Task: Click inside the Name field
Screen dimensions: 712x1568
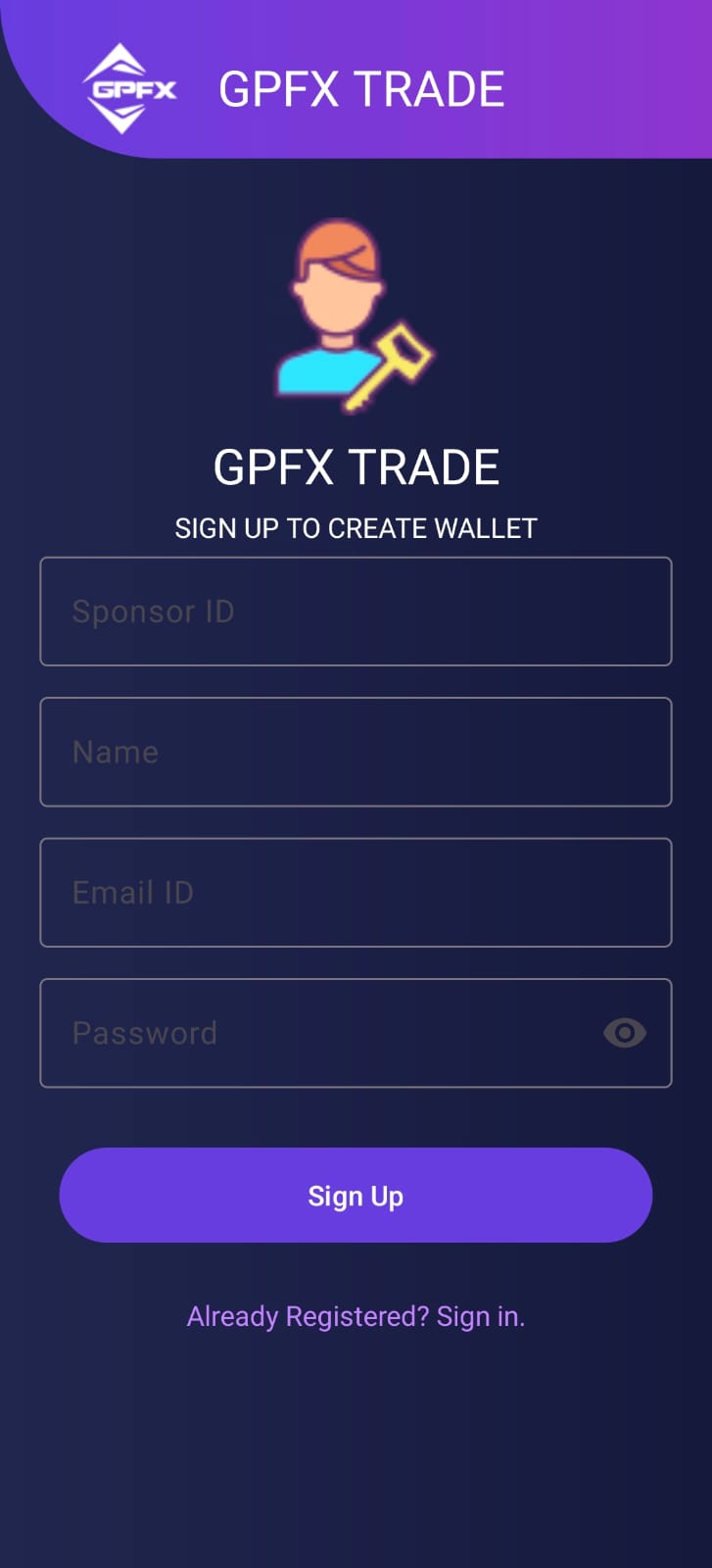Action: [x=356, y=752]
